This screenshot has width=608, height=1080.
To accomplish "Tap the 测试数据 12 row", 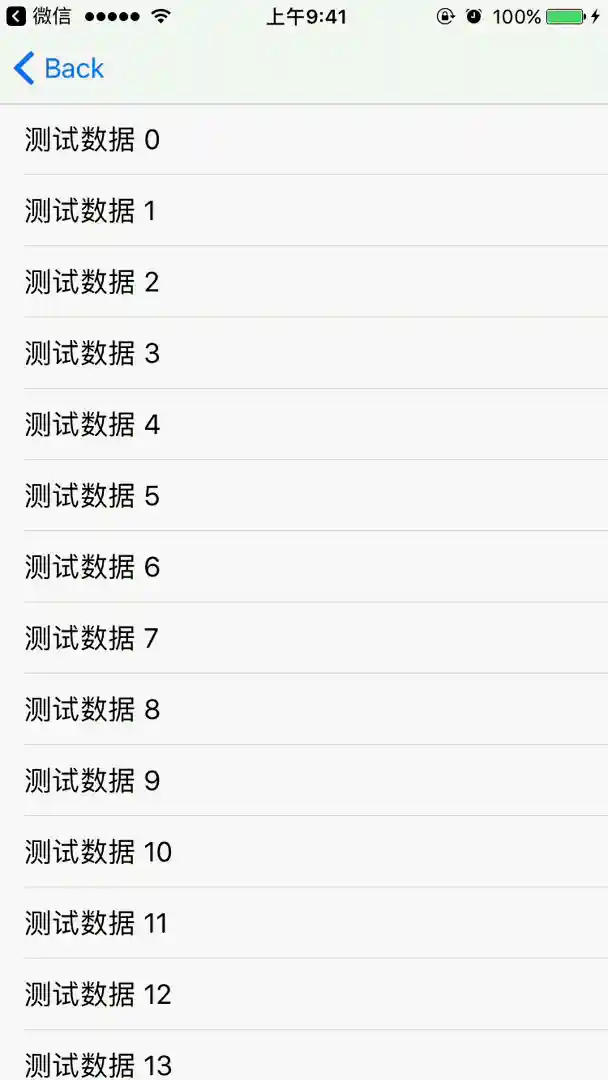I will coord(304,995).
